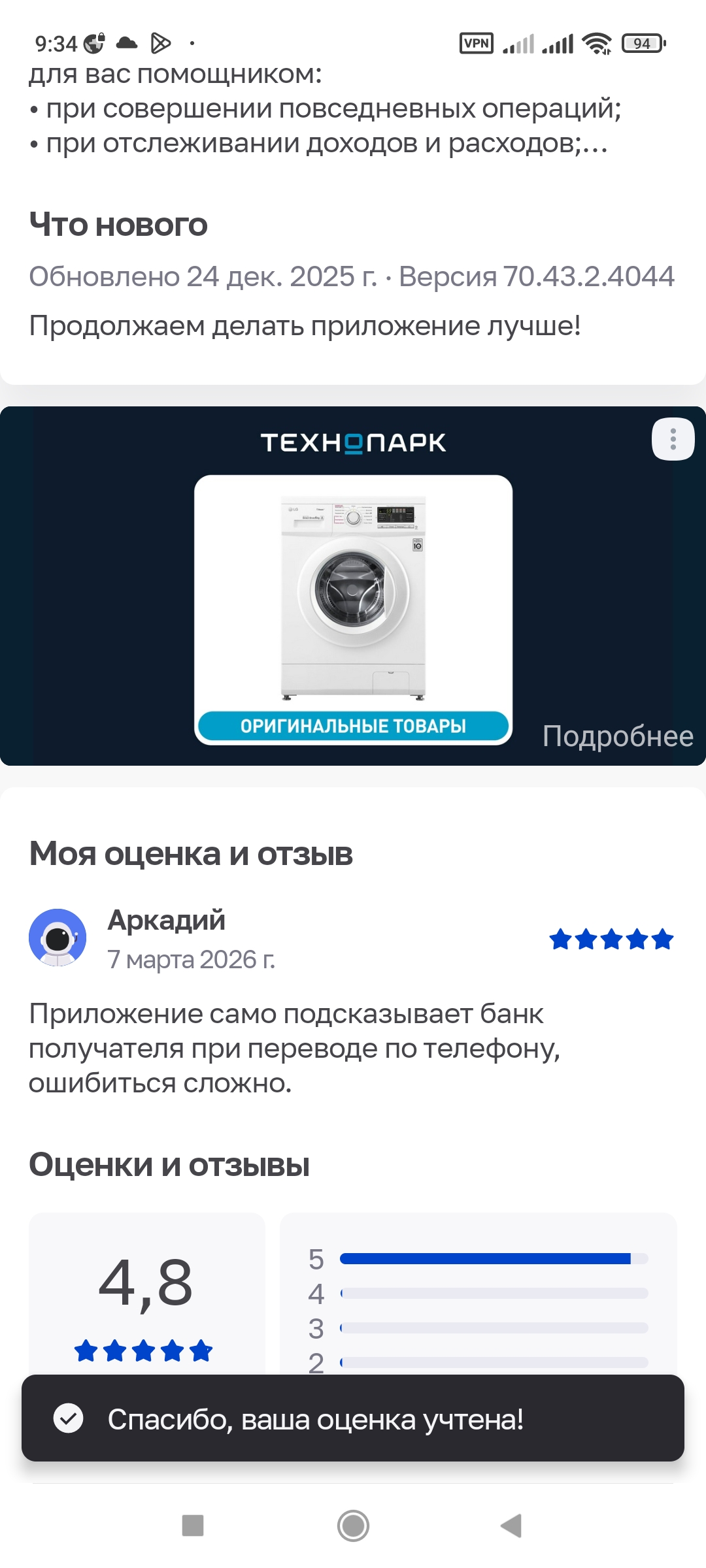
Task: Tap Подробнее on the Технопарк ad
Action: pos(617,736)
